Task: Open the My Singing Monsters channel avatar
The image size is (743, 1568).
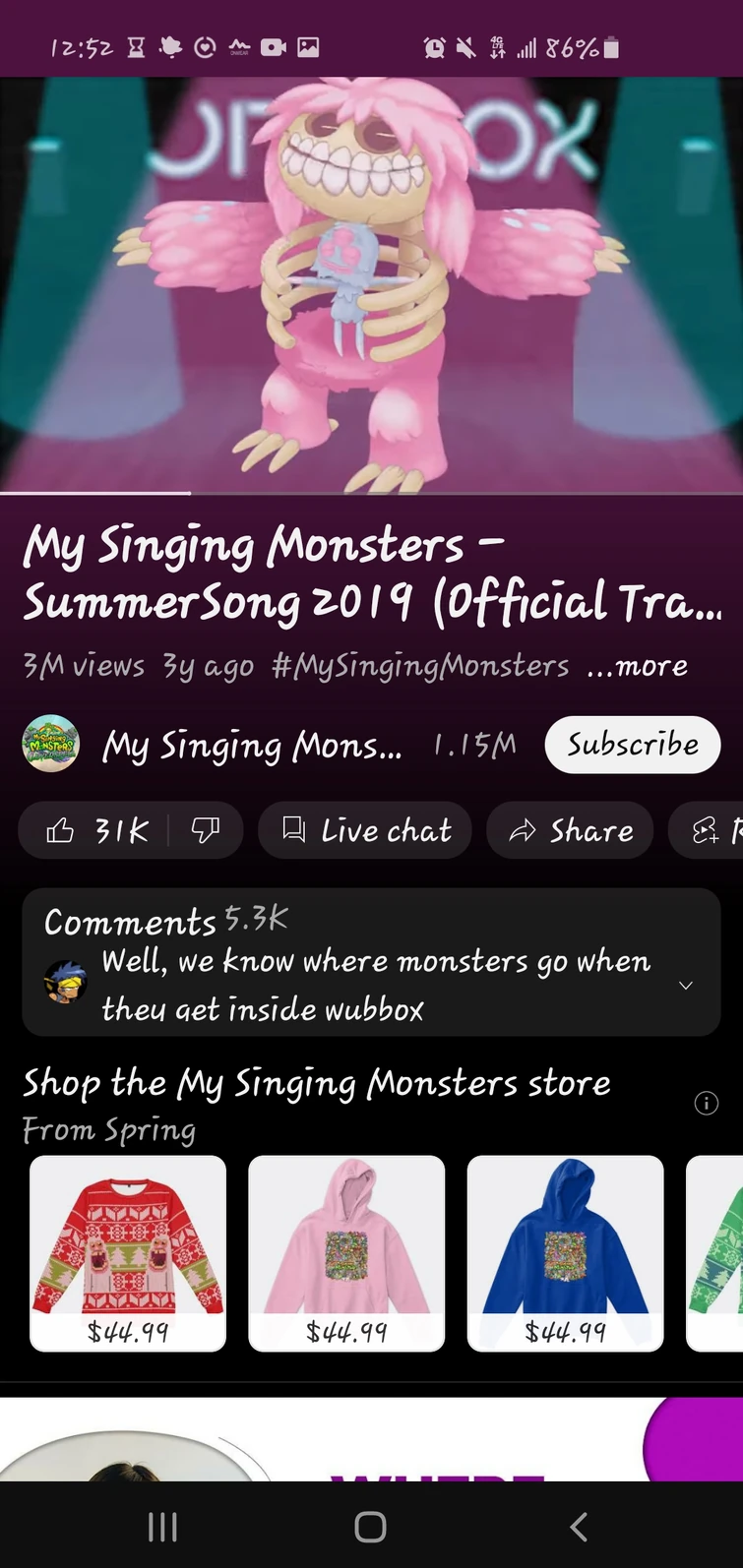Action: (x=51, y=744)
